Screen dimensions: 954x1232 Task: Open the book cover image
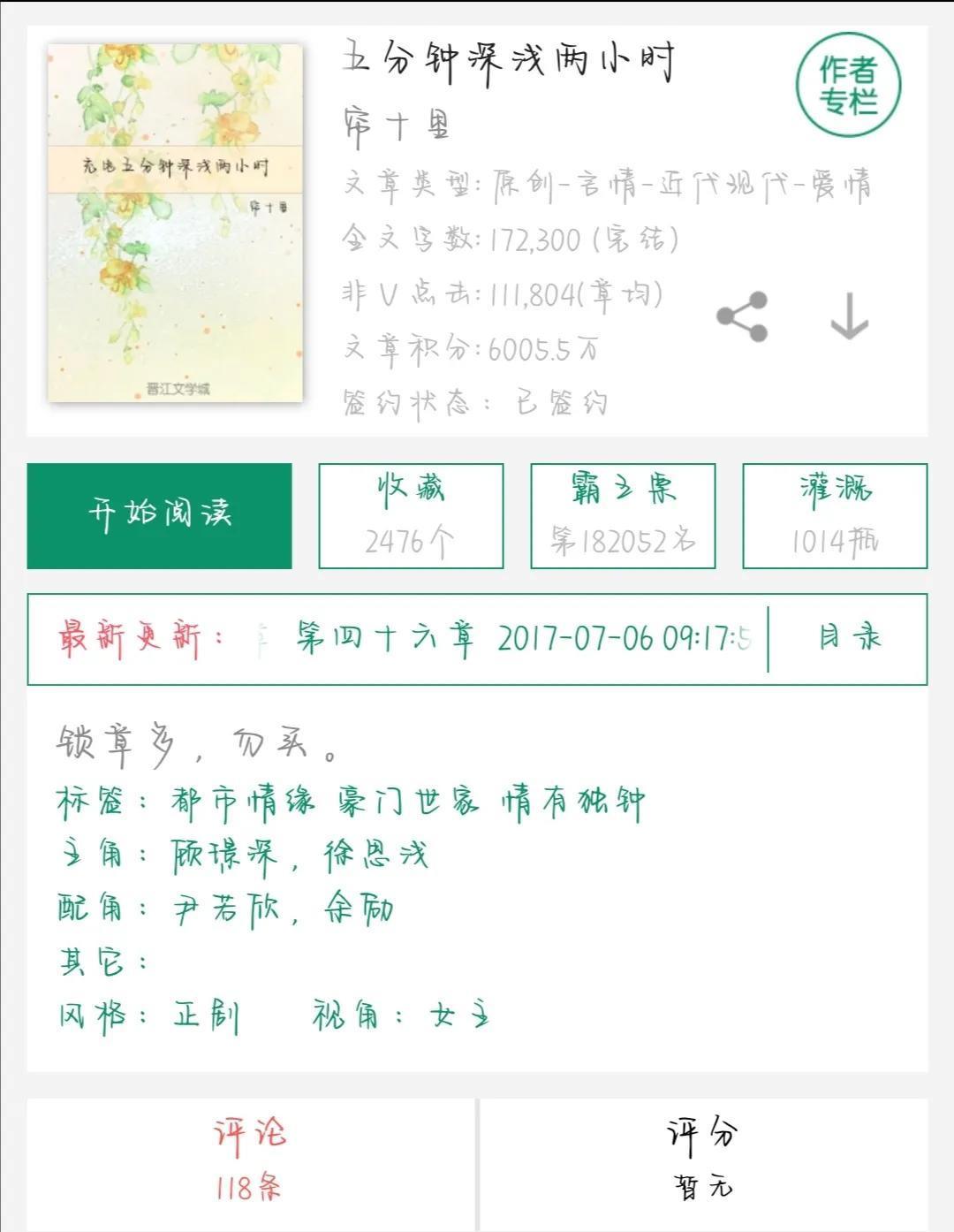tap(175, 223)
